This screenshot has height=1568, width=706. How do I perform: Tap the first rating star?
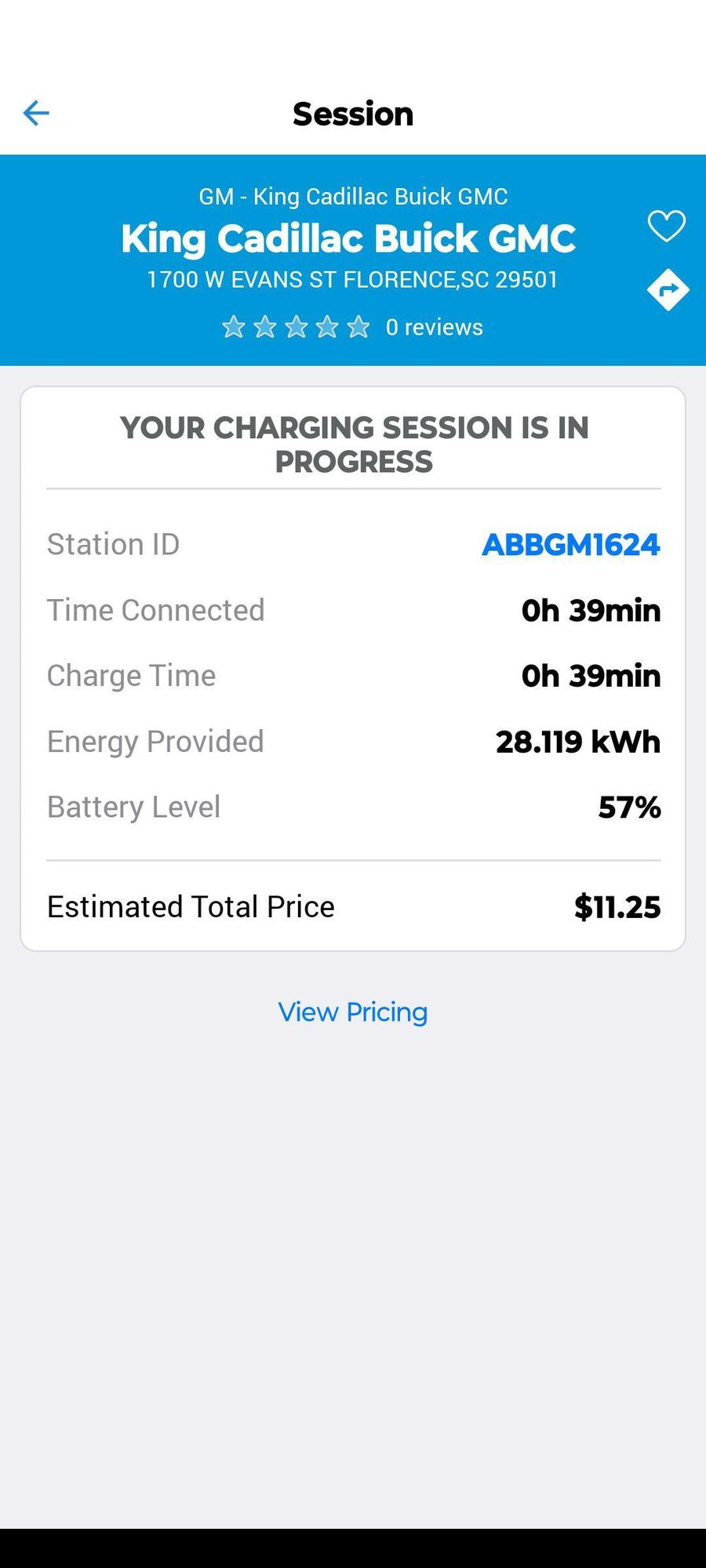[233, 327]
